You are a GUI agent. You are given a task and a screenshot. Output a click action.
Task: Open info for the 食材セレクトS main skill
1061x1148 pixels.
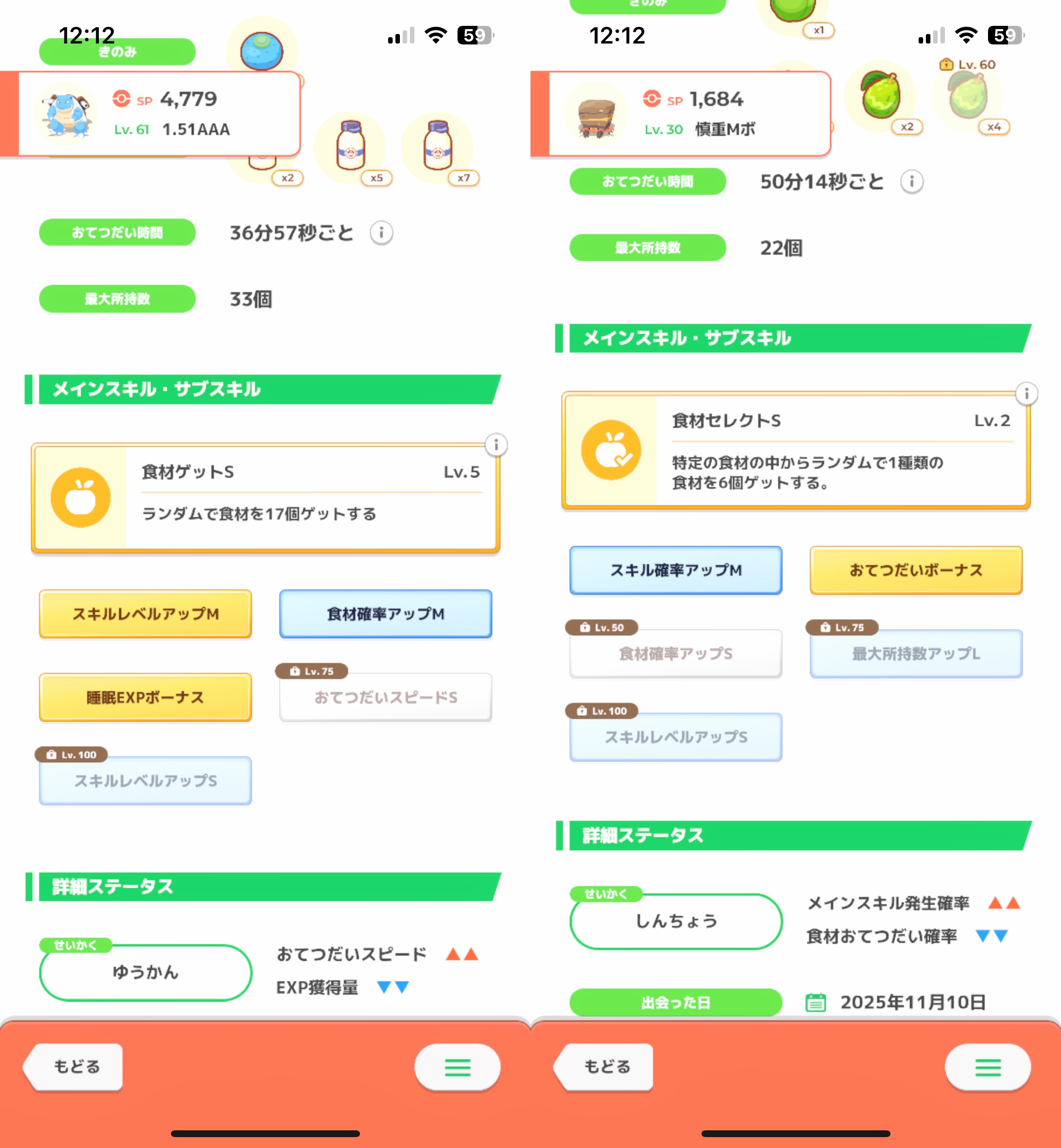pos(1027,394)
